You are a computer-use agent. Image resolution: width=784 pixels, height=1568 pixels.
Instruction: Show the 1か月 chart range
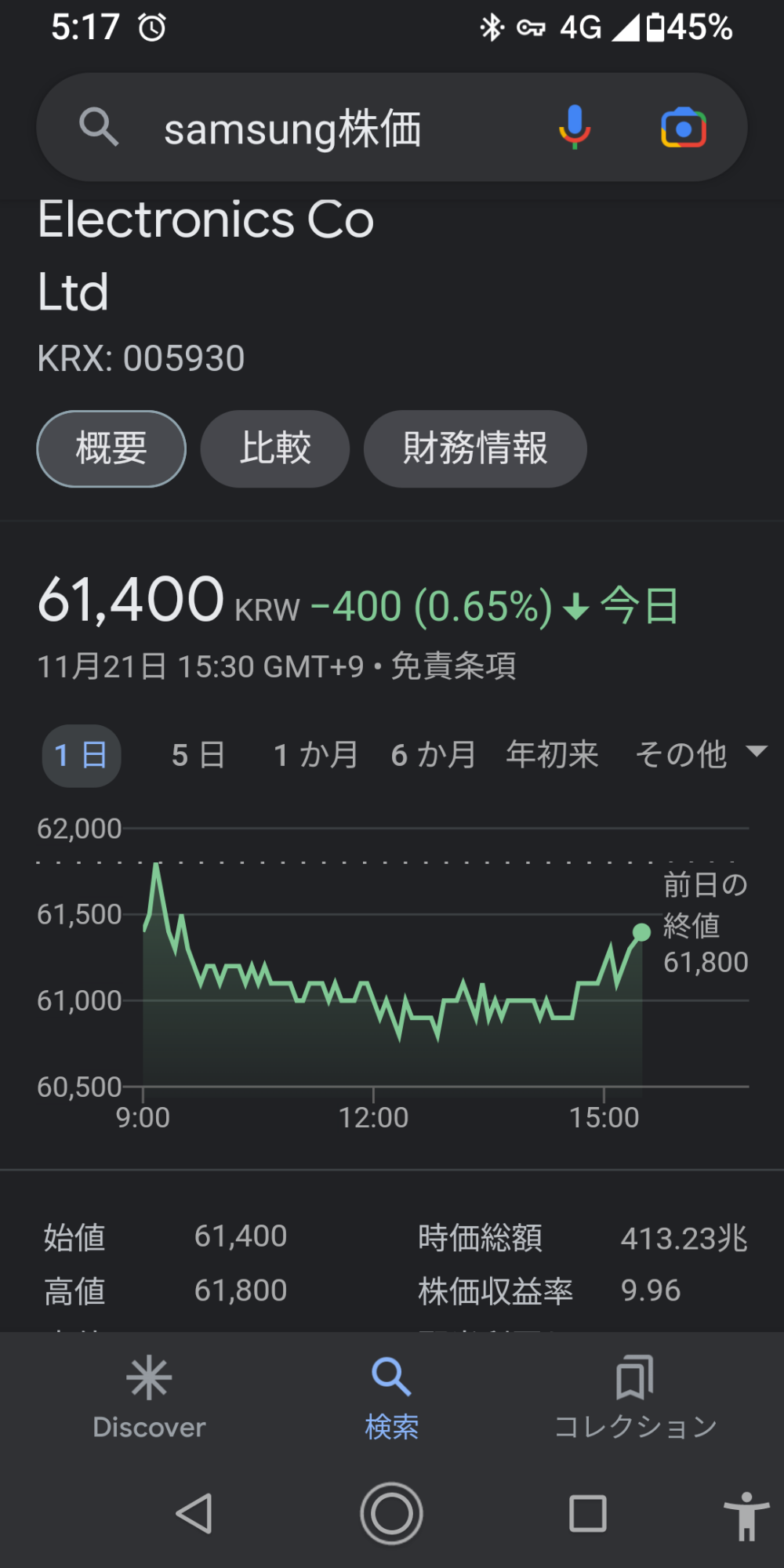coord(316,756)
